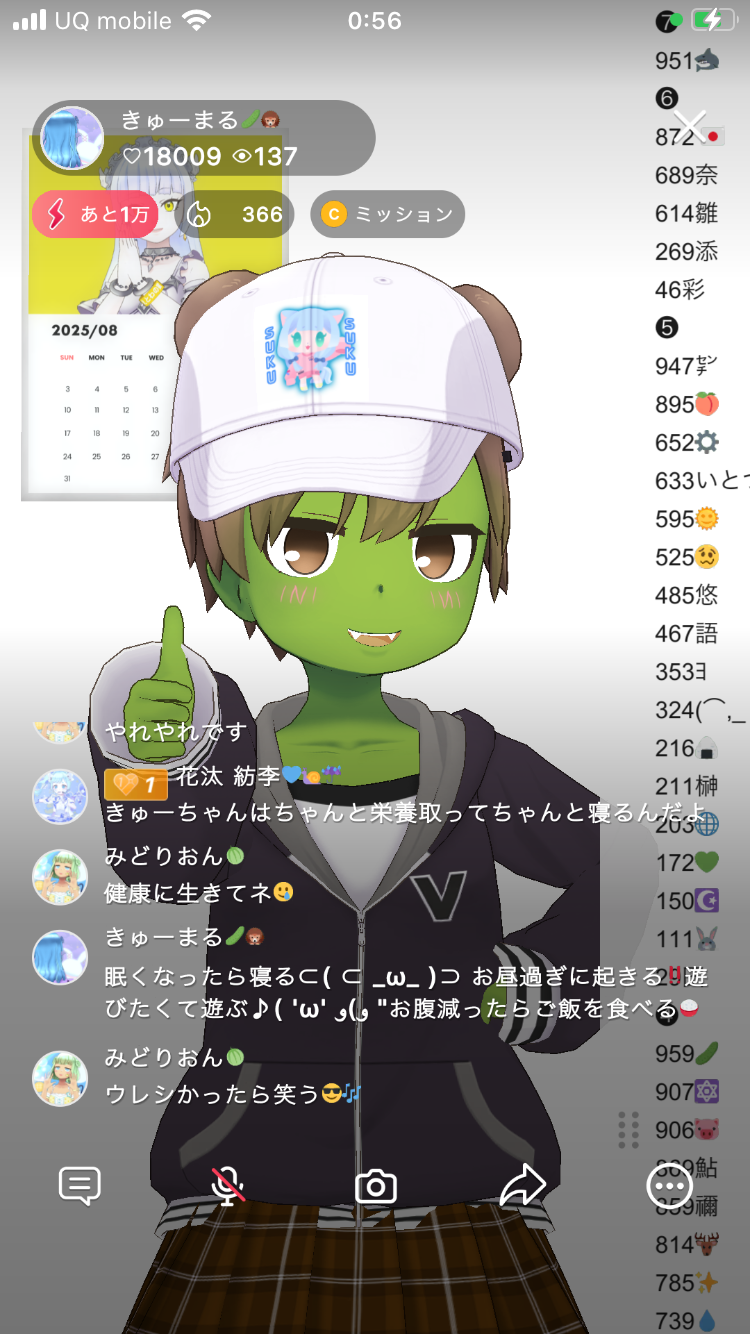Open streamer きゅーまる profile header
The width and height of the screenshot is (750, 1334).
pos(204,138)
